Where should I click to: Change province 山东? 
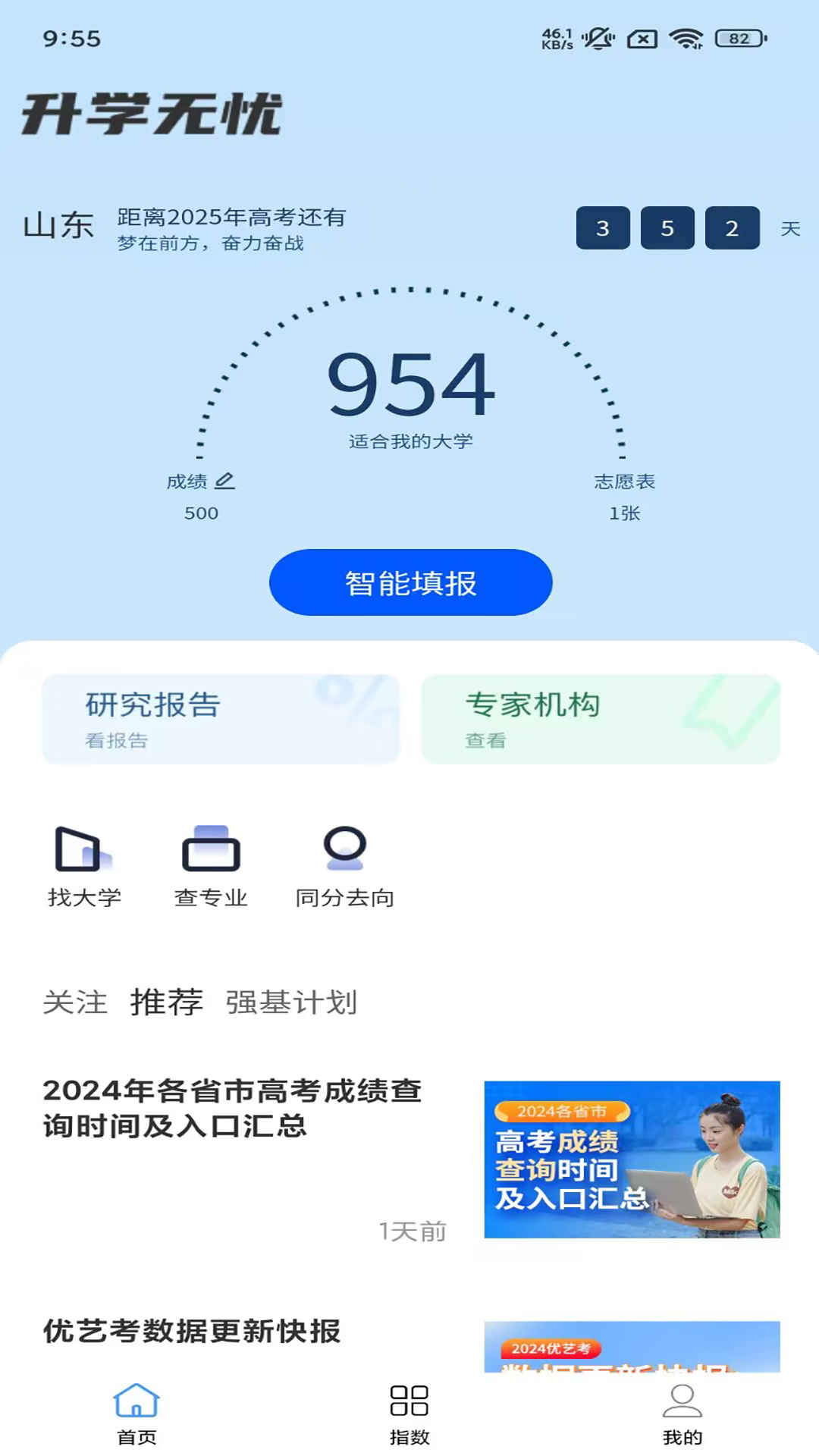(58, 226)
